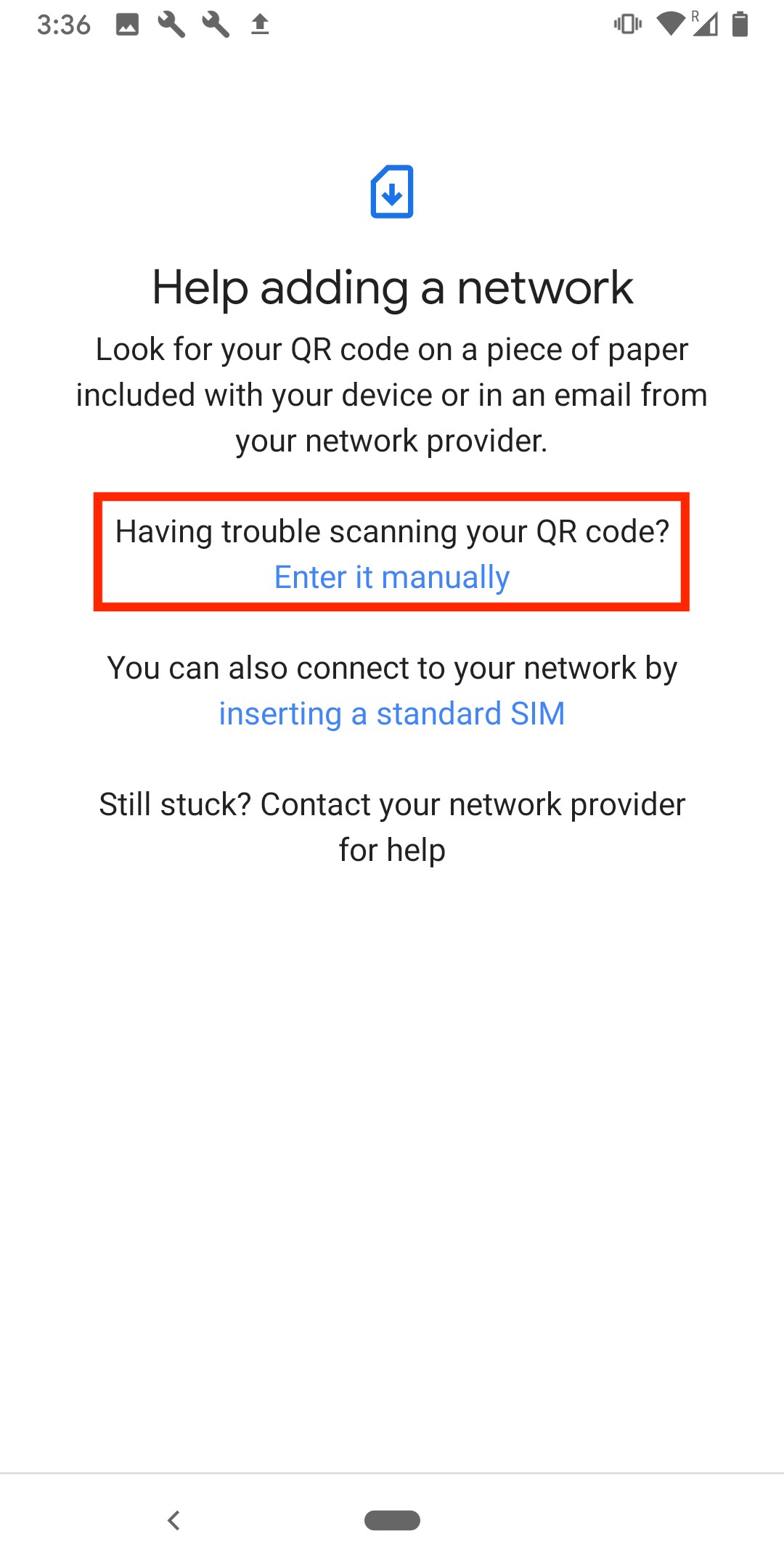Screen dimensions: 784x1568
Task: Tap the Enter it manually link
Action: [392, 578]
